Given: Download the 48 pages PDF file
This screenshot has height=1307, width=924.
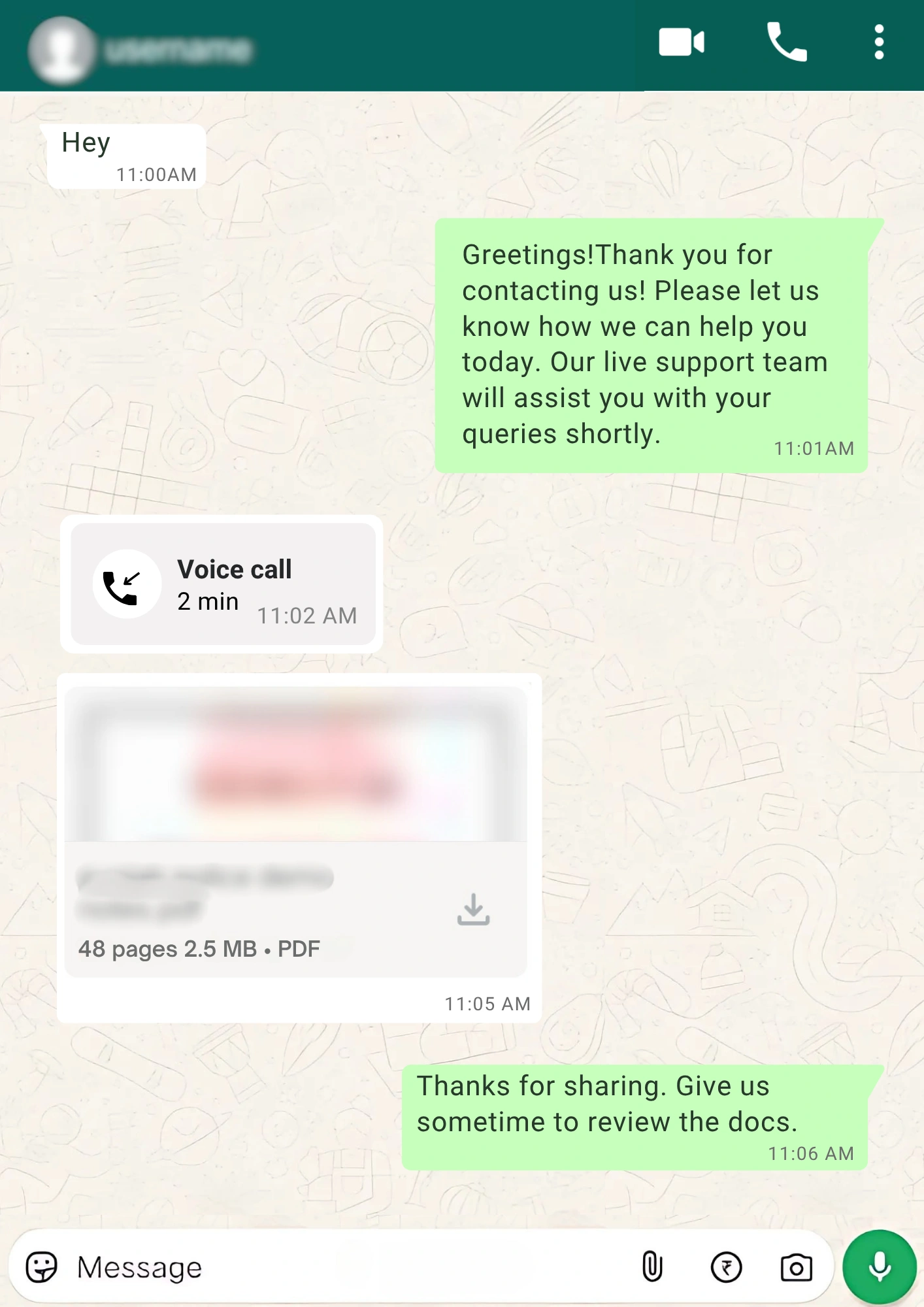Looking at the screenshot, I should click(x=473, y=909).
